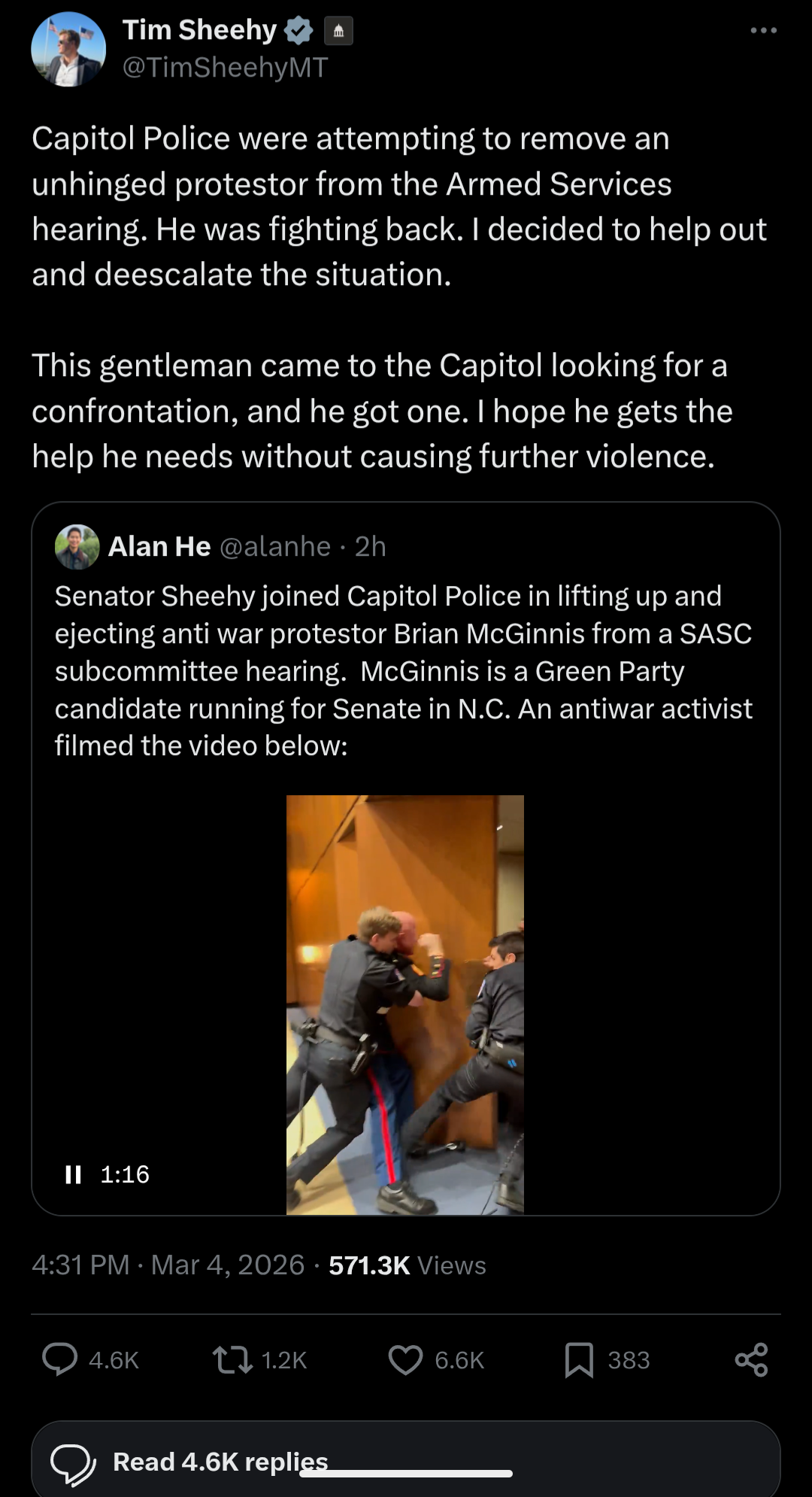Tap the government account badge
The image size is (812, 1497).
point(338,31)
